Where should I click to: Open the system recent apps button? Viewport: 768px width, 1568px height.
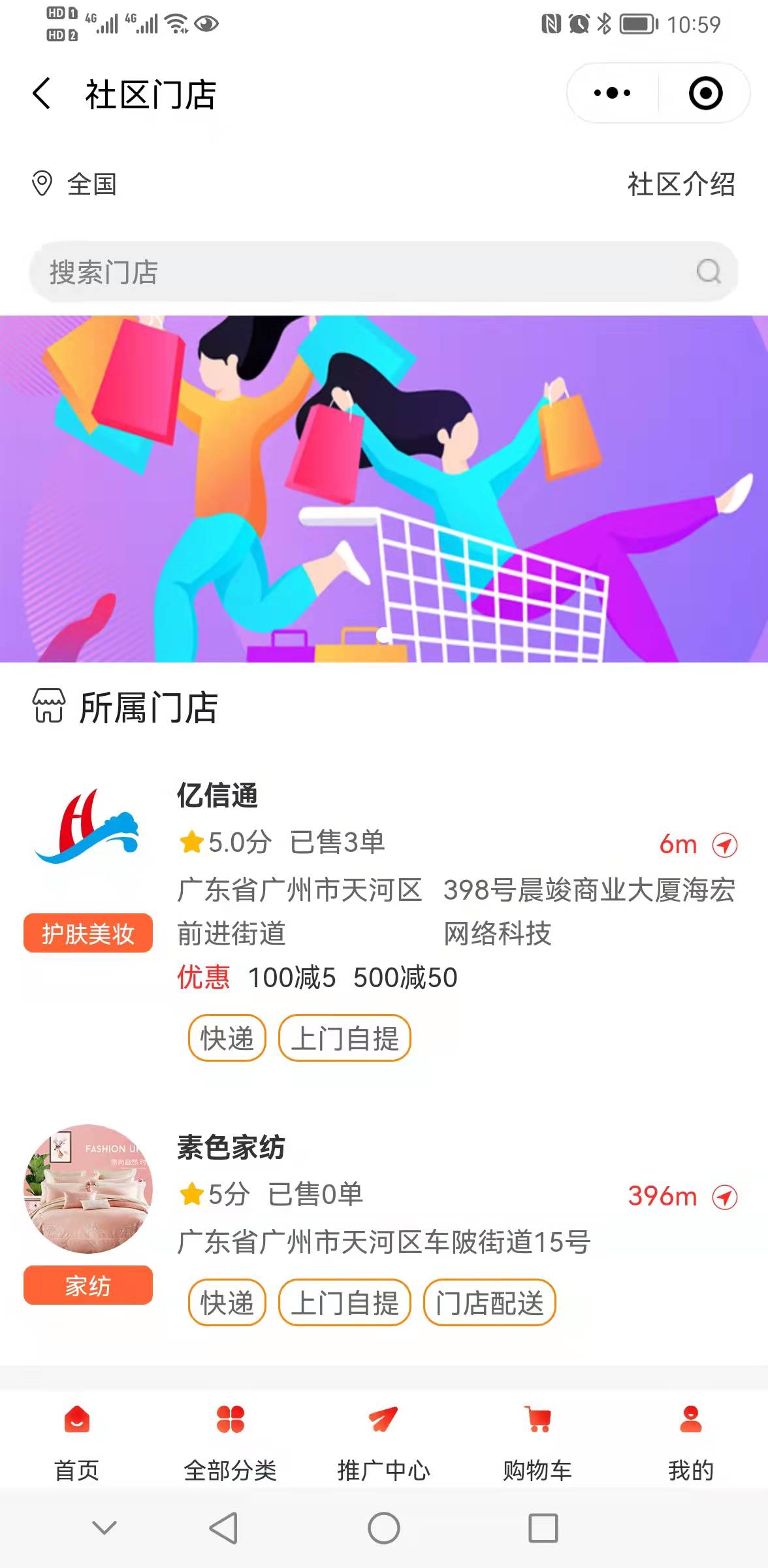(543, 1528)
